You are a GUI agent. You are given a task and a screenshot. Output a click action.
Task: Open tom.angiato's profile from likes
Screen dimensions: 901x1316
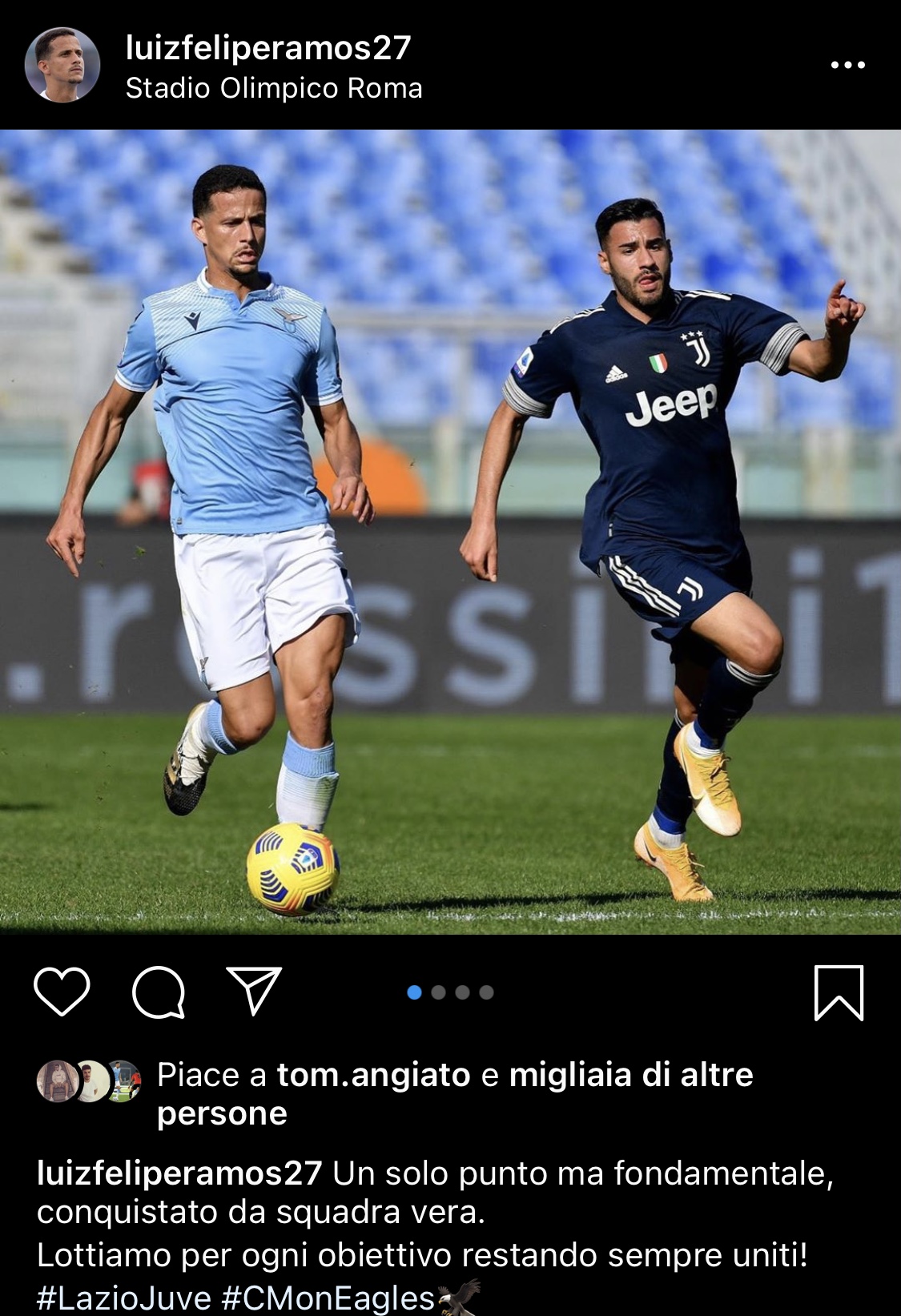(373, 1075)
